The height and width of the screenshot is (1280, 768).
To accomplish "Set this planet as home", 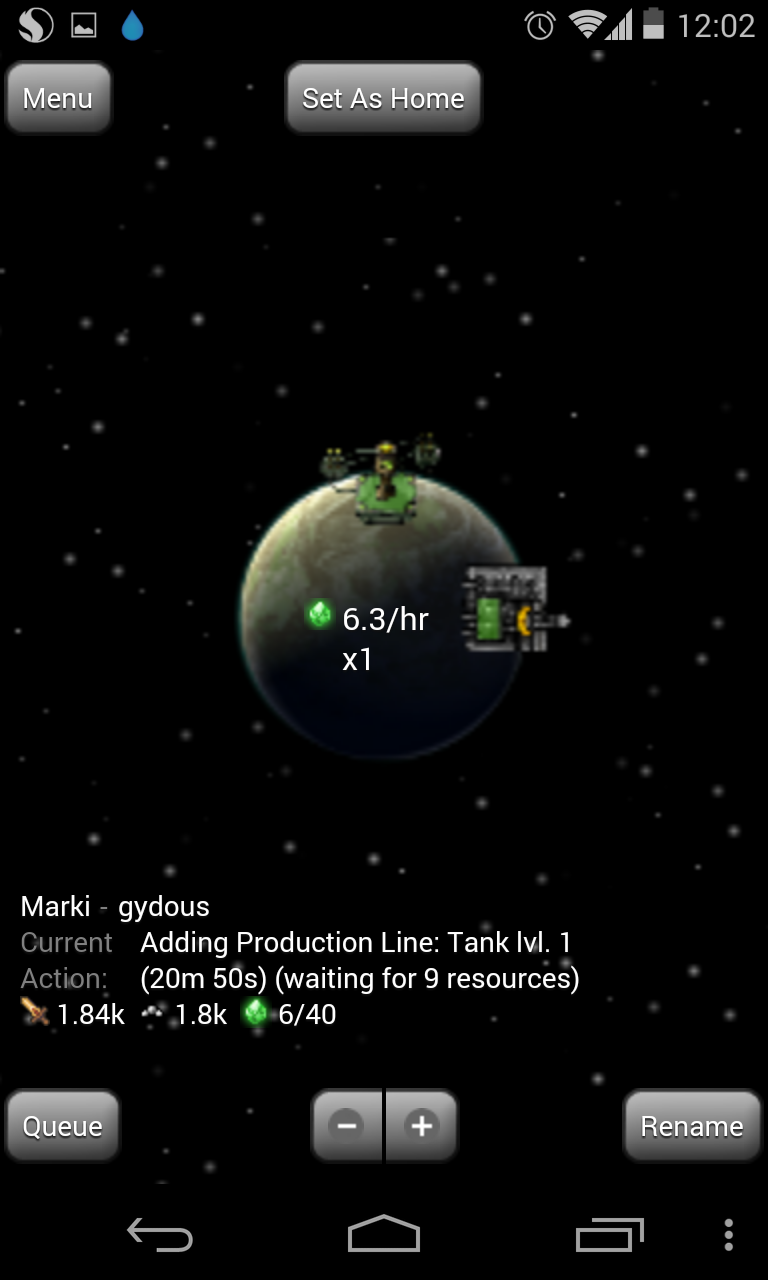I will 383,98.
